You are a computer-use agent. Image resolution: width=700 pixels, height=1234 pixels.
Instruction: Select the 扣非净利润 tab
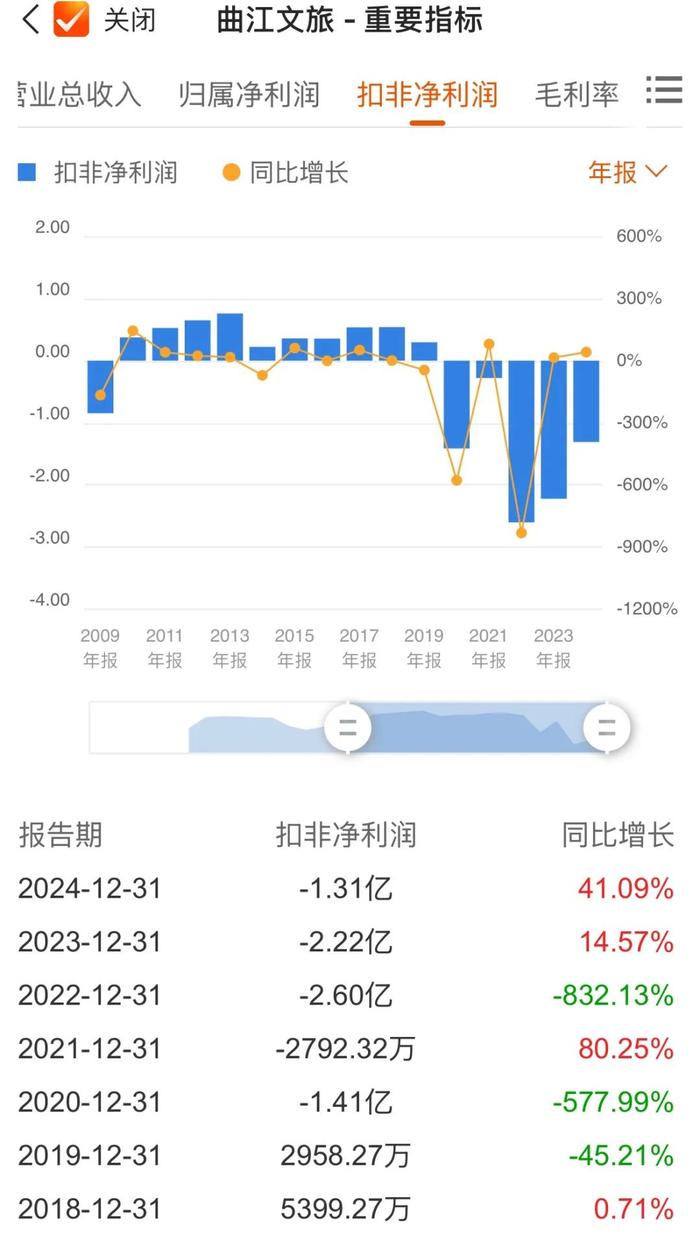(x=427, y=95)
